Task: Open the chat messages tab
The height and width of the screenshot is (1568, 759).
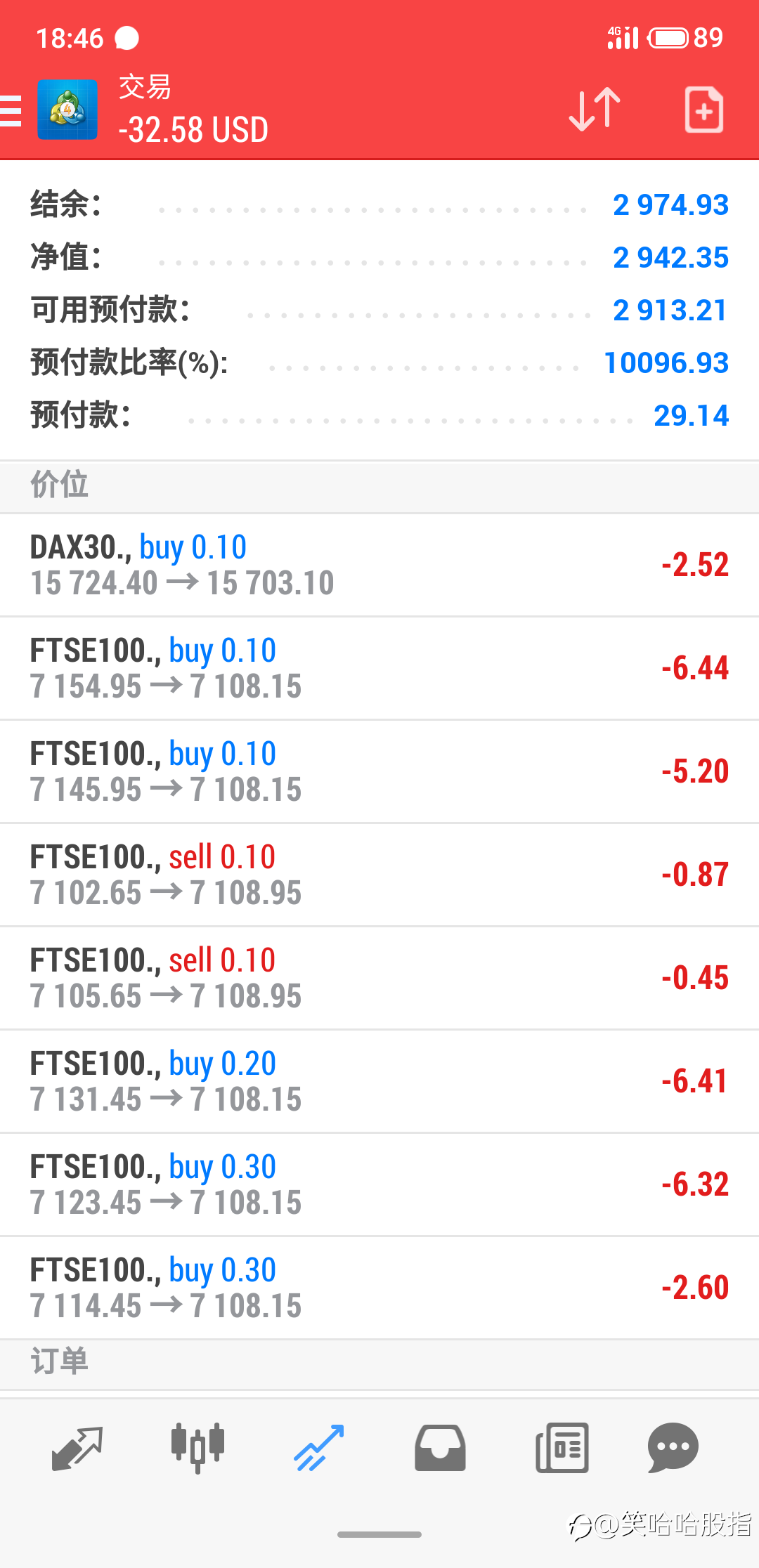Action: coord(673,1448)
